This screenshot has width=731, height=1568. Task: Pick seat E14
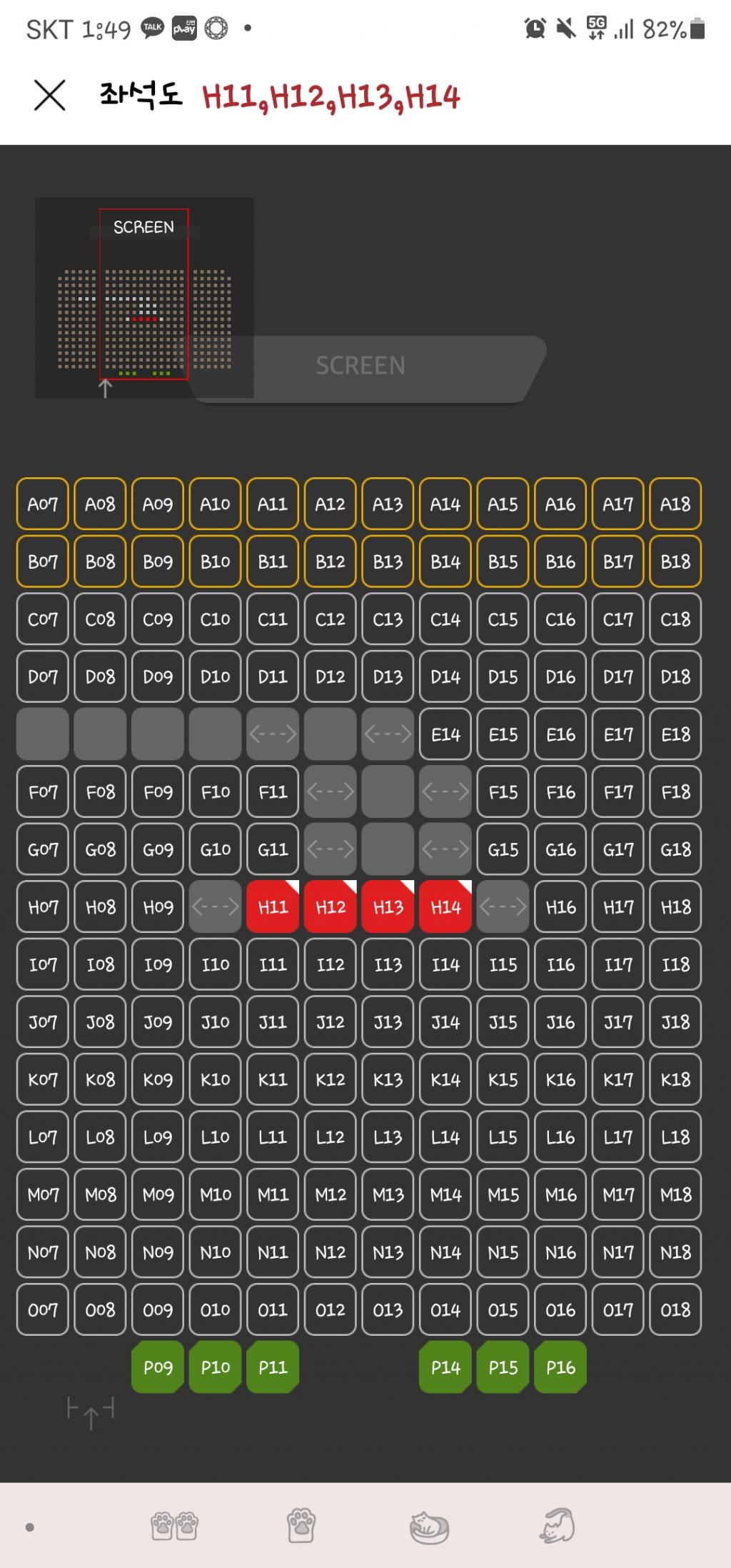(445, 734)
